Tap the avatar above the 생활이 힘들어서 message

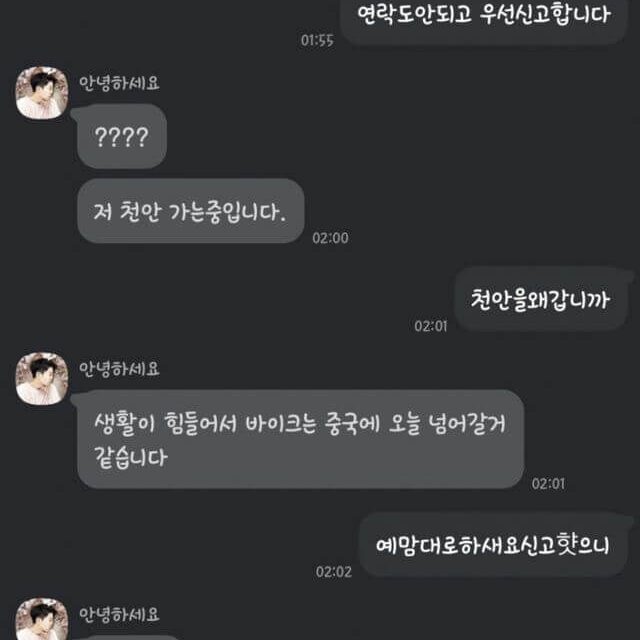(x=41, y=379)
